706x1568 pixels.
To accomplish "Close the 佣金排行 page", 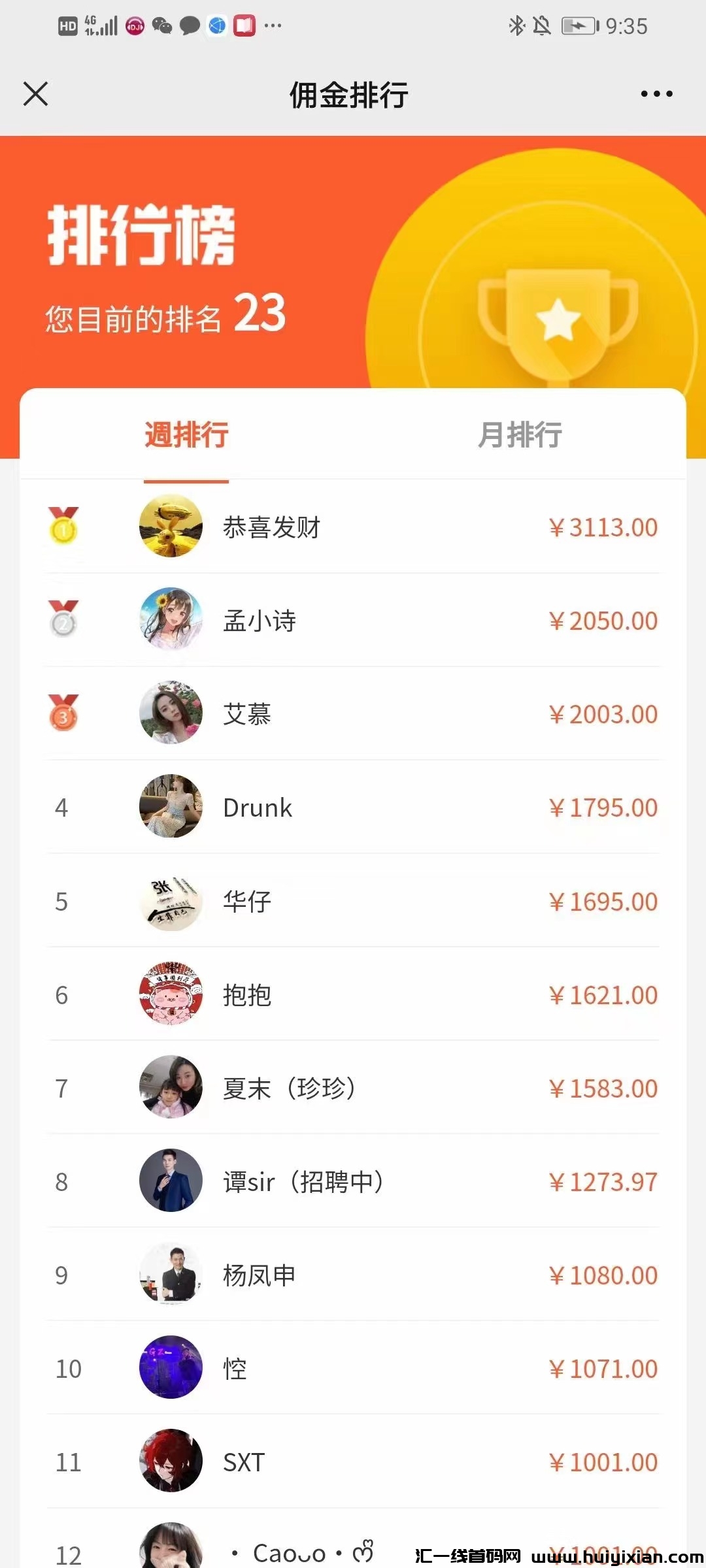I will click(x=36, y=94).
